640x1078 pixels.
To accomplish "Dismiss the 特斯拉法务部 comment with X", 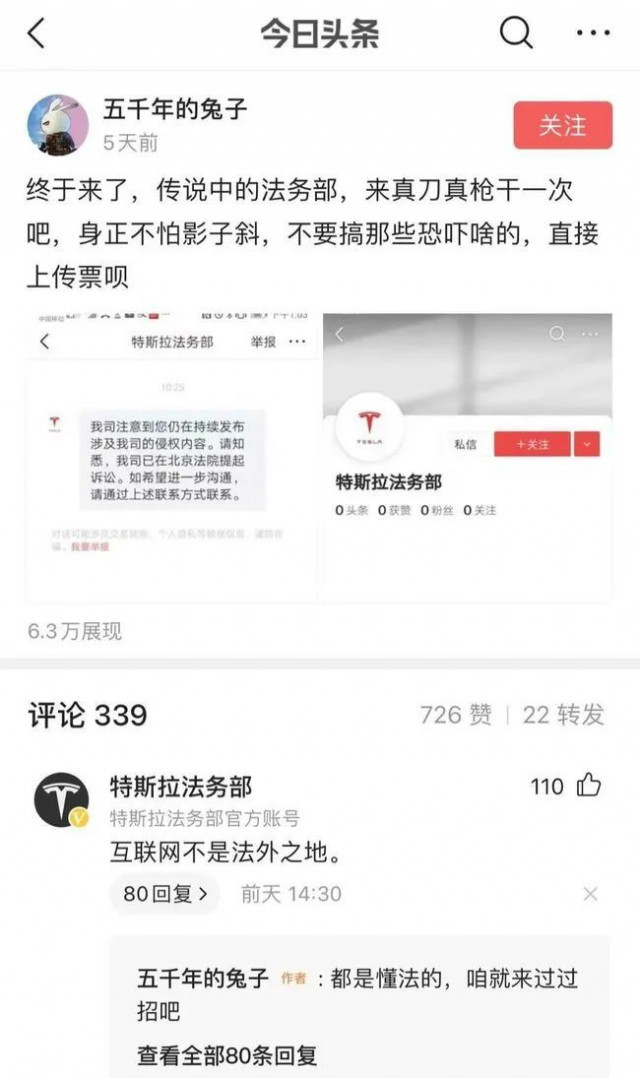I will tap(590, 894).
